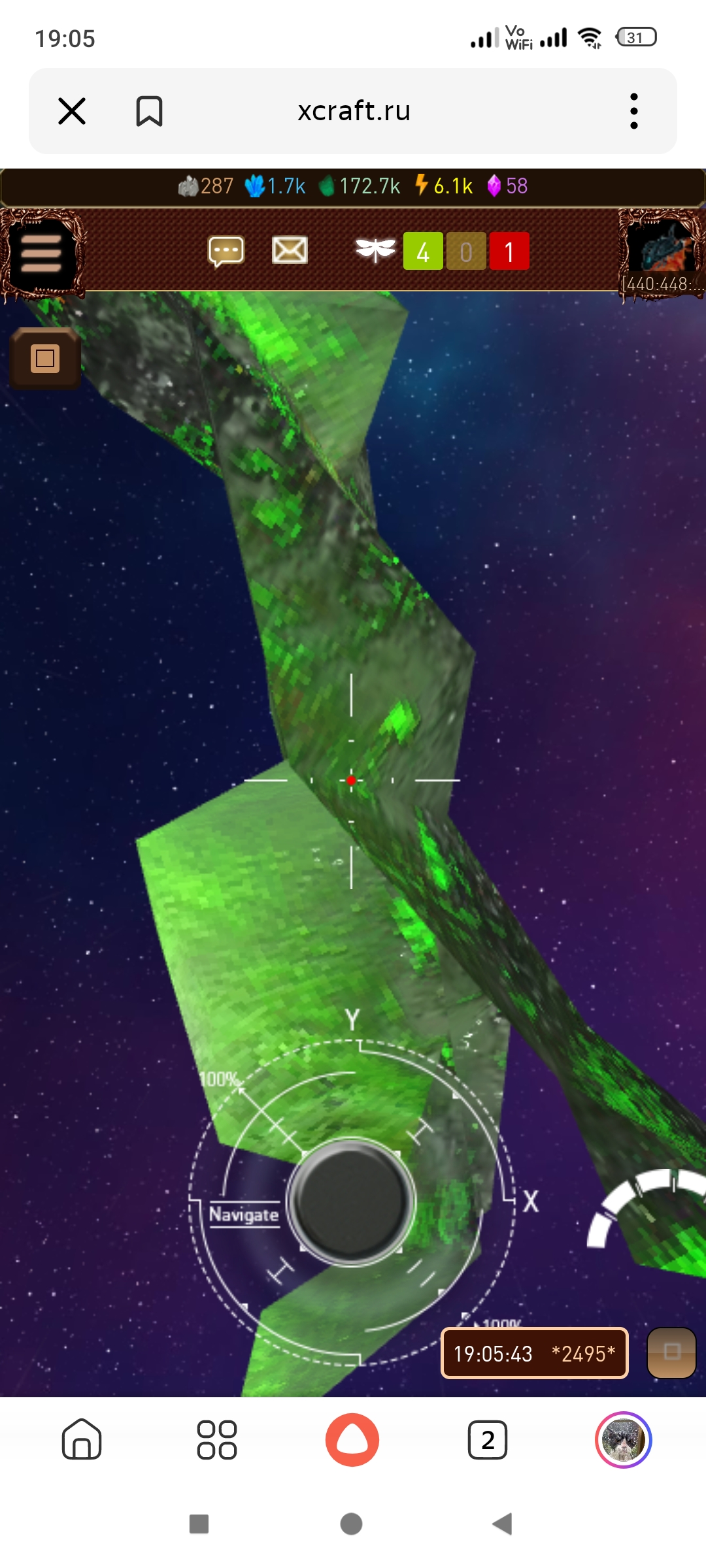The height and width of the screenshot is (1568, 706).
Task: Open the profile avatar in browser bar
Action: point(623,1439)
